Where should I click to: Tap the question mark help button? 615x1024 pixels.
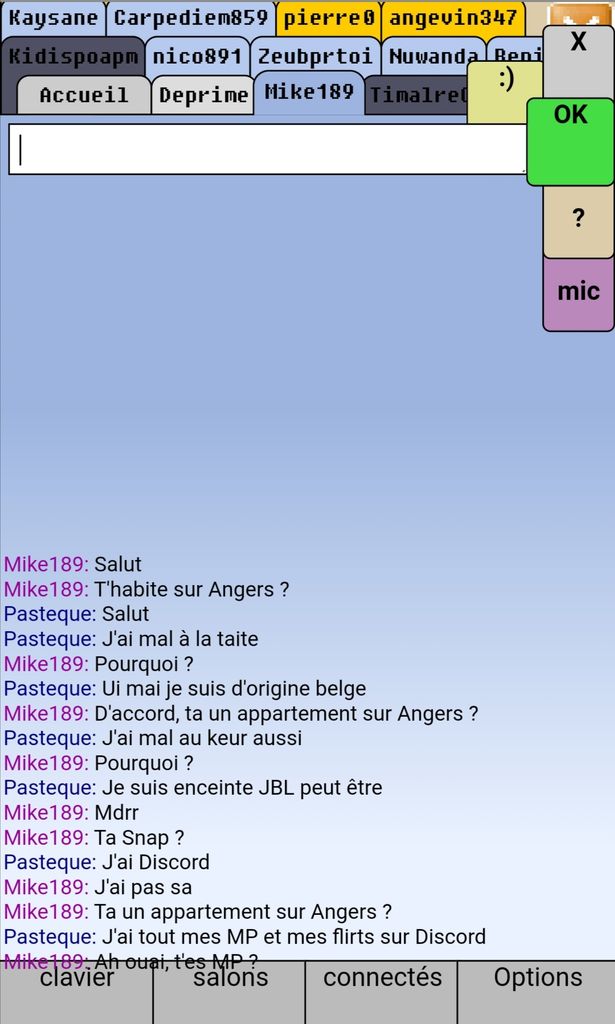[578, 220]
